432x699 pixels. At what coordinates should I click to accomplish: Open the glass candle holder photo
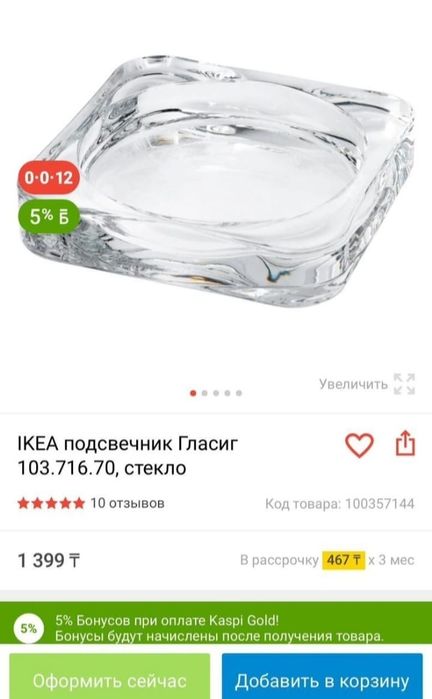point(216,182)
